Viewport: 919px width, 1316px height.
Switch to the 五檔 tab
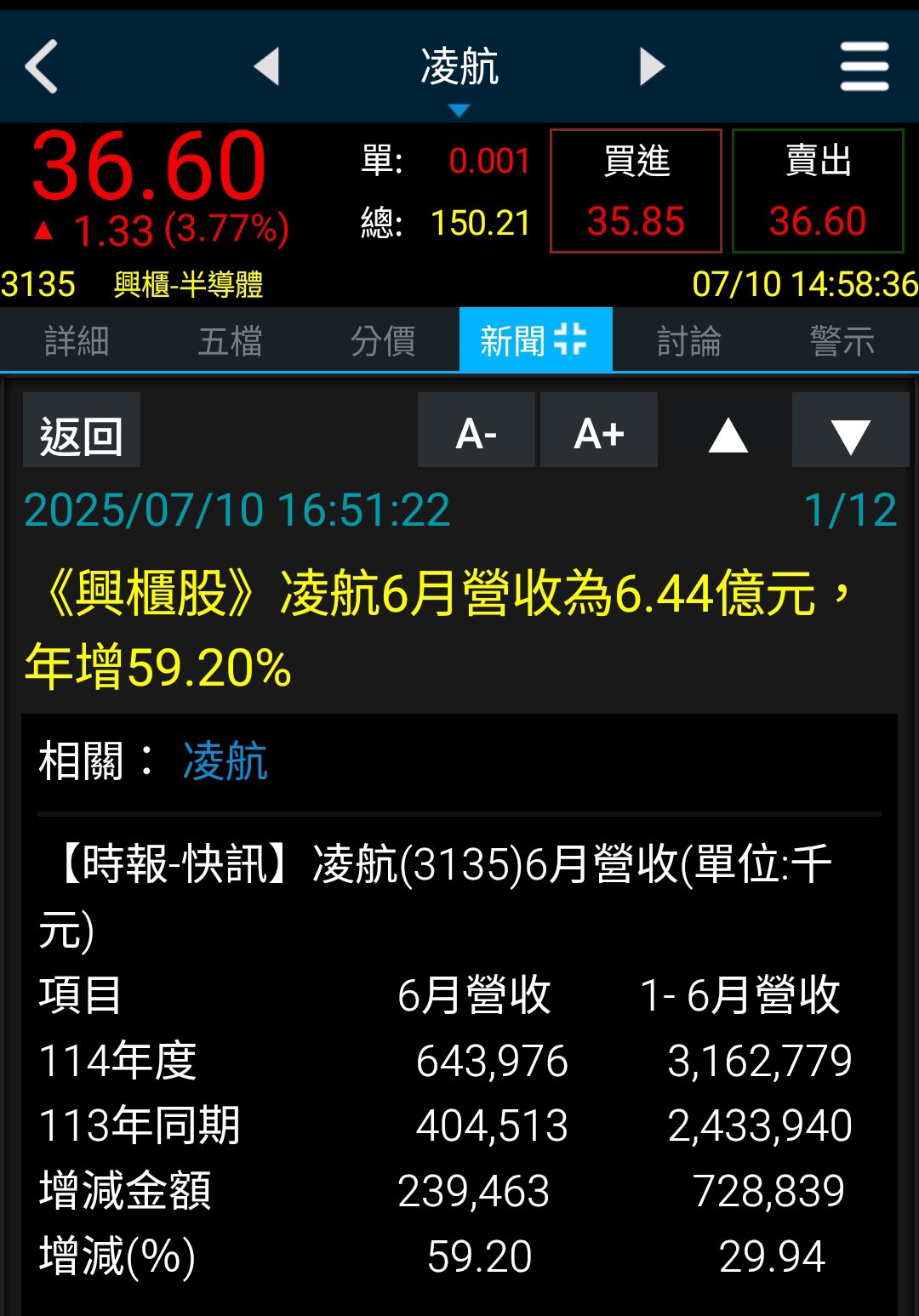pyautogui.click(x=230, y=341)
